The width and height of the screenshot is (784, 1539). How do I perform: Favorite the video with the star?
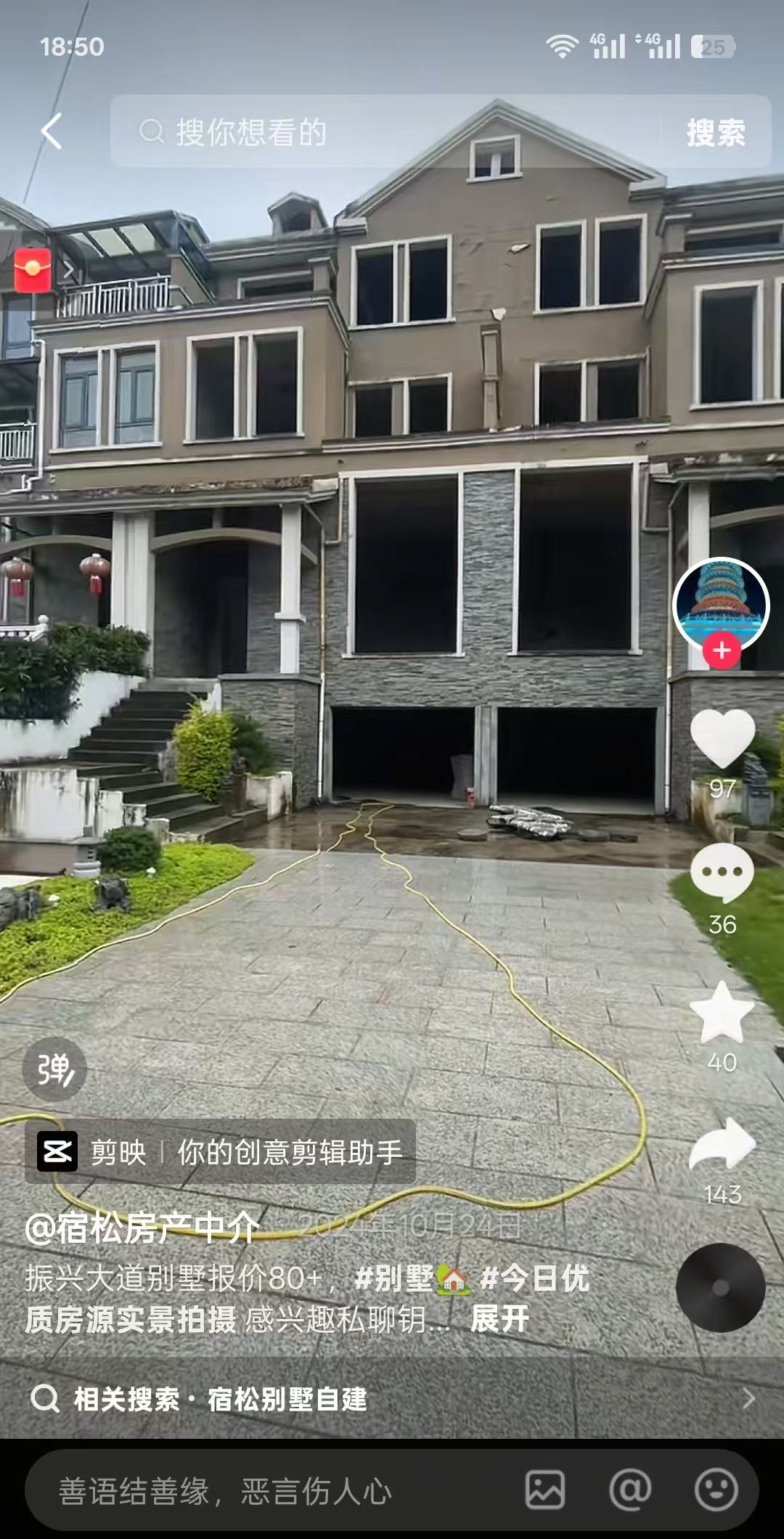[722, 1013]
